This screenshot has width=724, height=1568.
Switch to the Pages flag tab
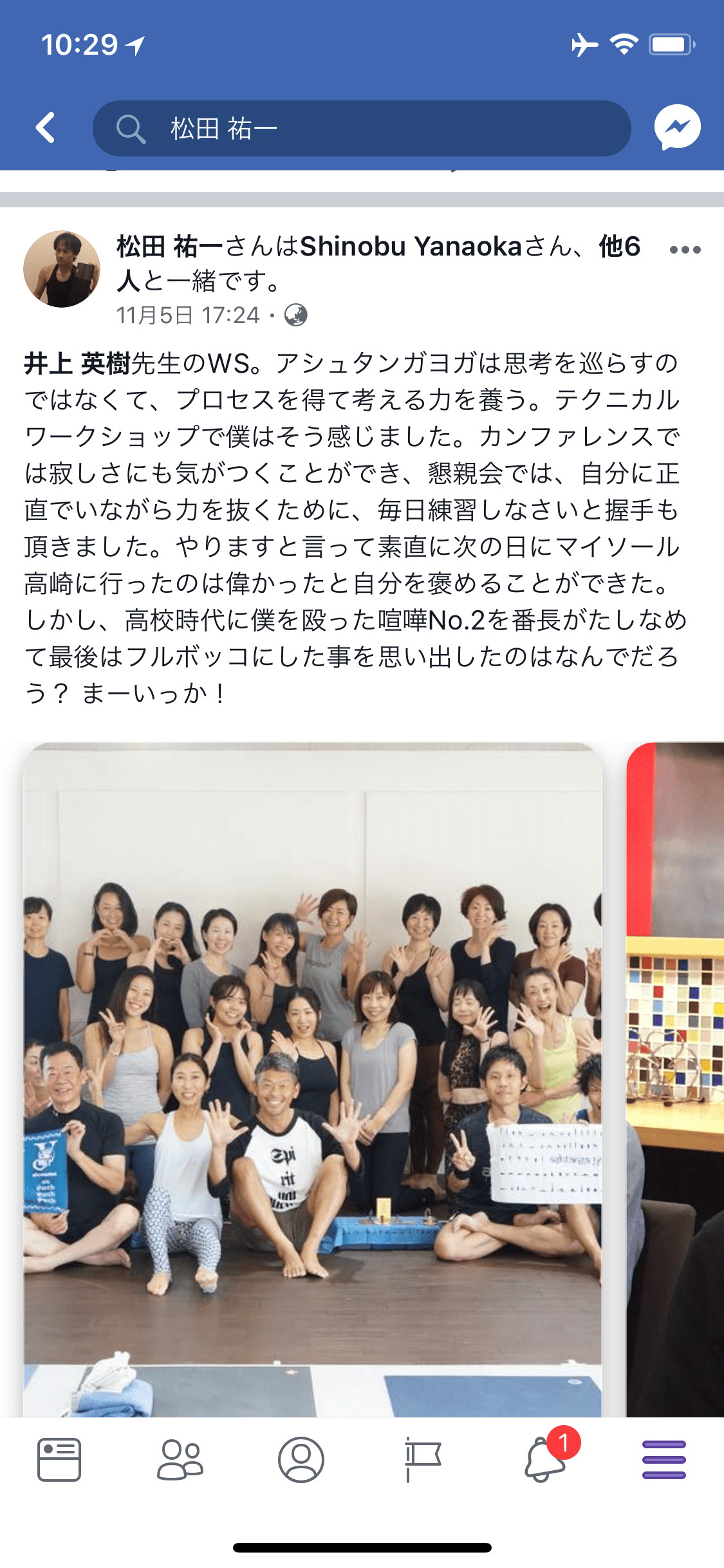tap(422, 1459)
